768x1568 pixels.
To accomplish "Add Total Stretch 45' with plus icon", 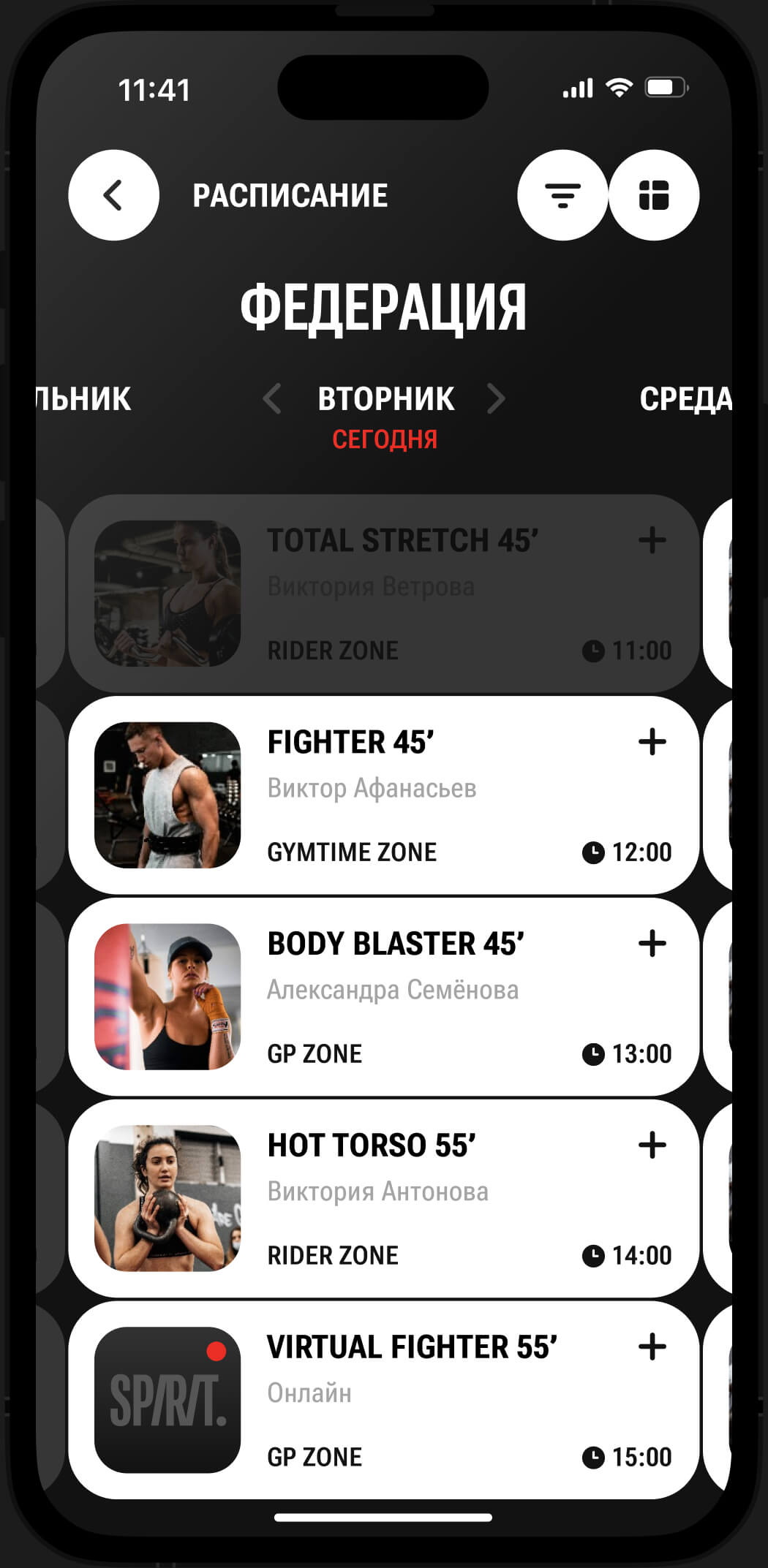I will [652, 541].
